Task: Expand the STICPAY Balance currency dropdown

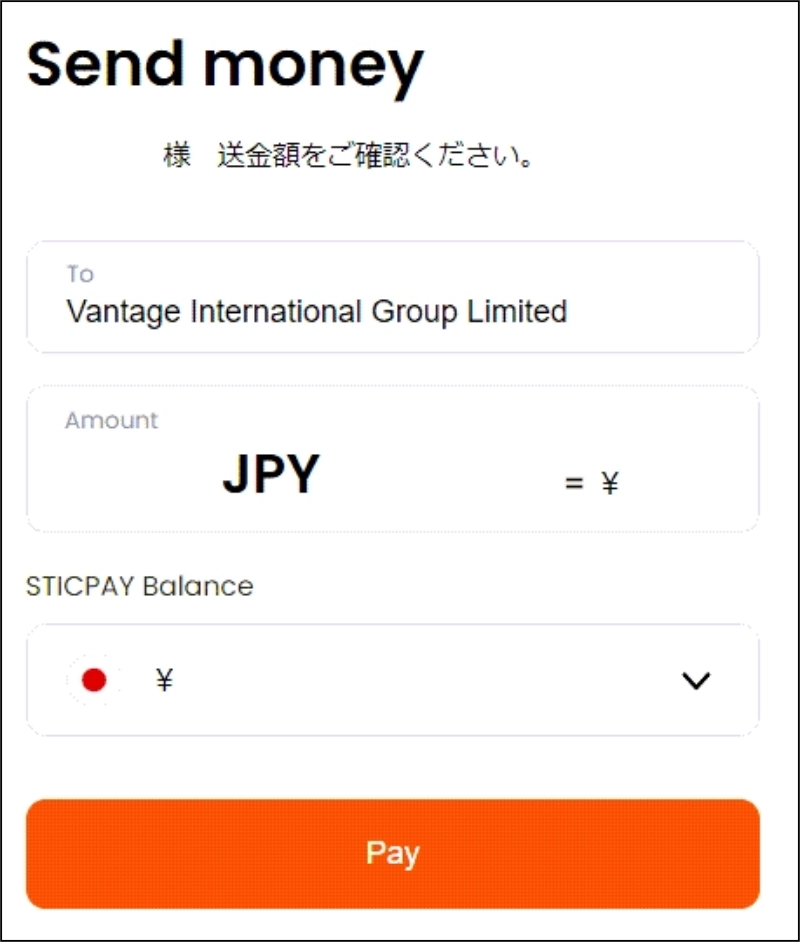Action: (x=694, y=681)
